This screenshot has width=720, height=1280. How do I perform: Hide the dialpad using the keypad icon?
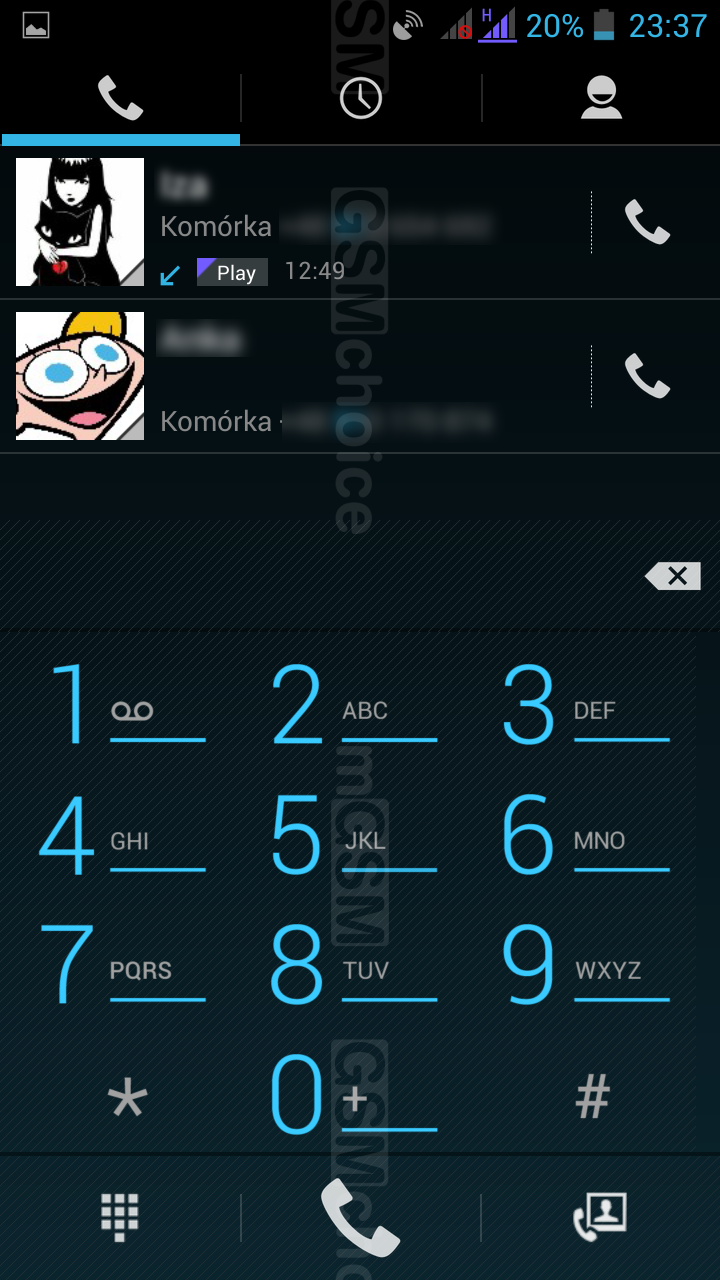pyautogui.click(x=120, y=1217)
